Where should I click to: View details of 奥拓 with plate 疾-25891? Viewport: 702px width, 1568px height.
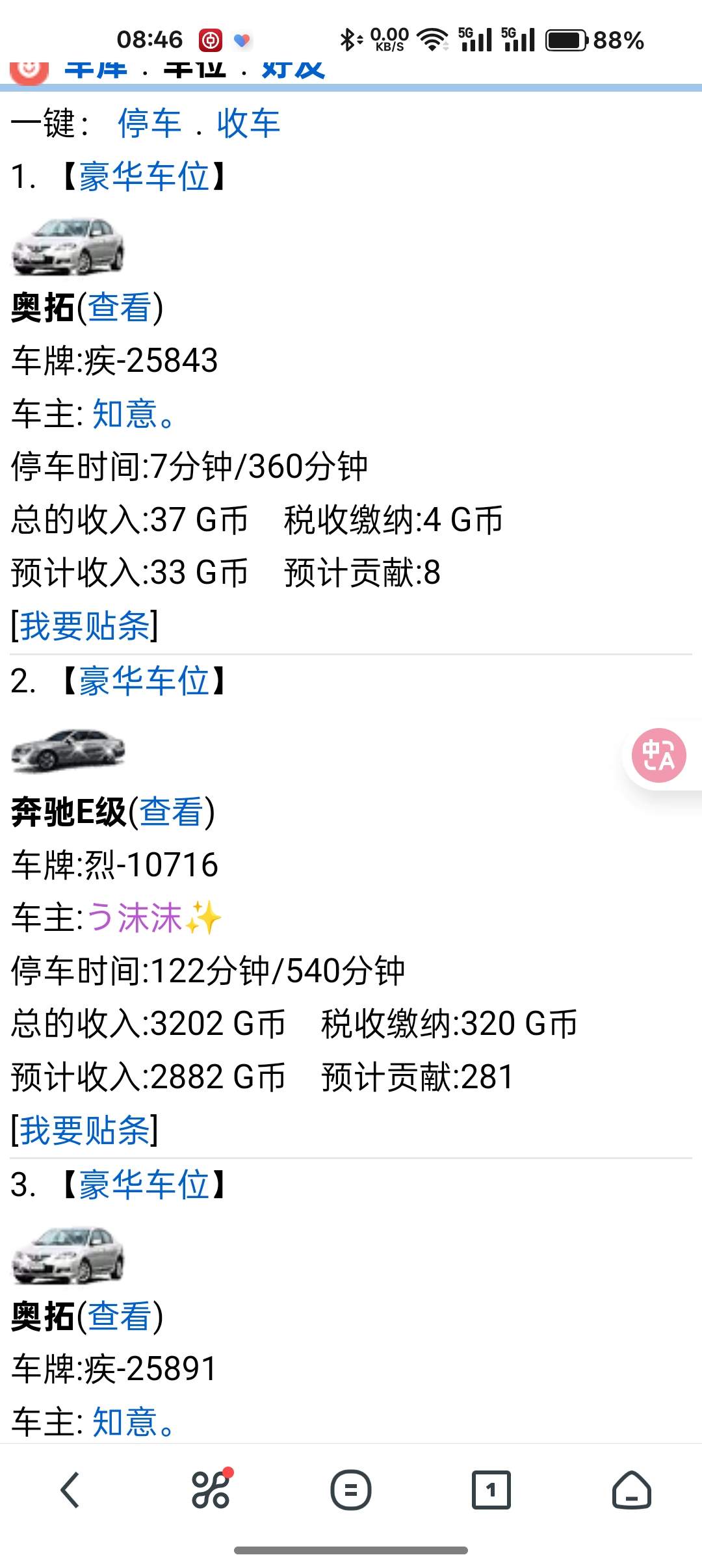tap(120, 1316)
